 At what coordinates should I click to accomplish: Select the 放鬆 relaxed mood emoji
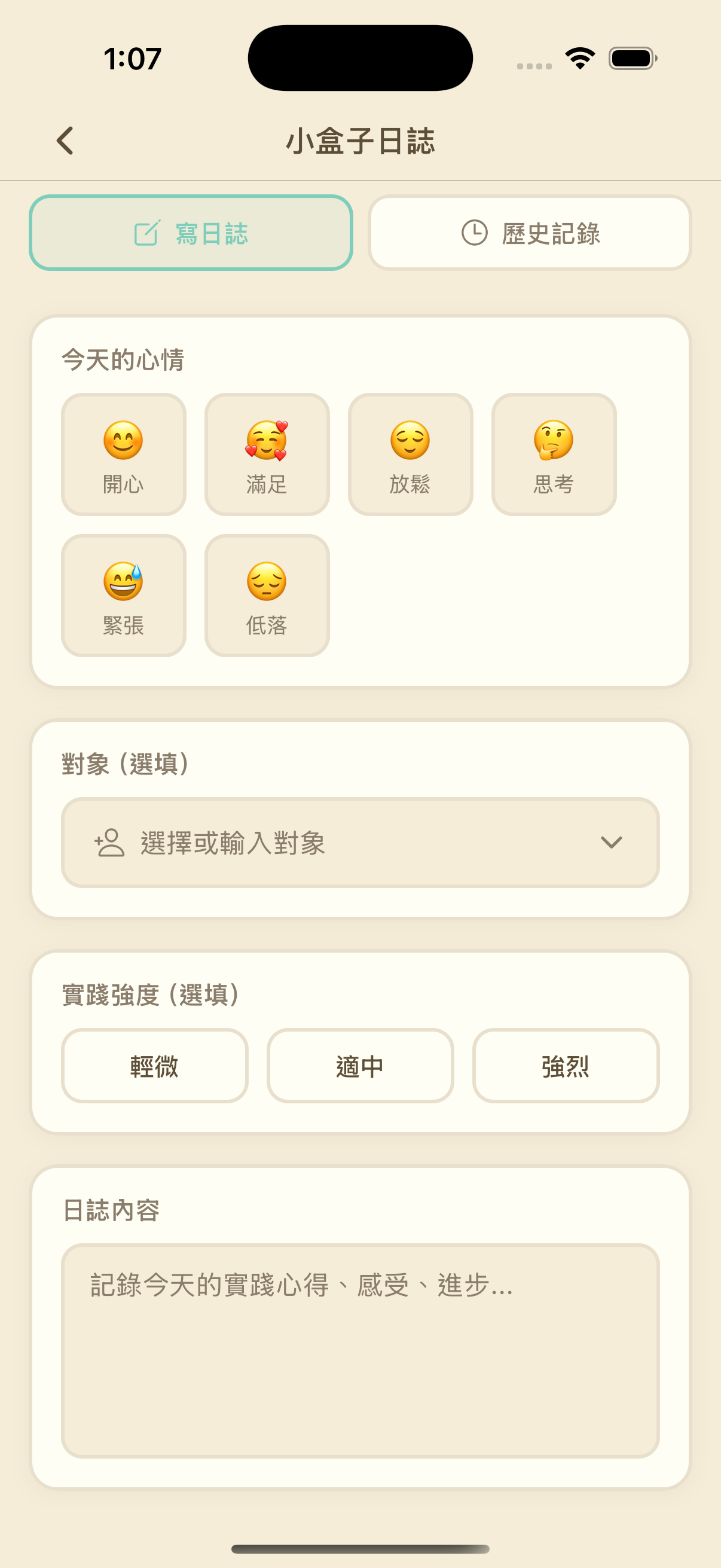point(410,453)
